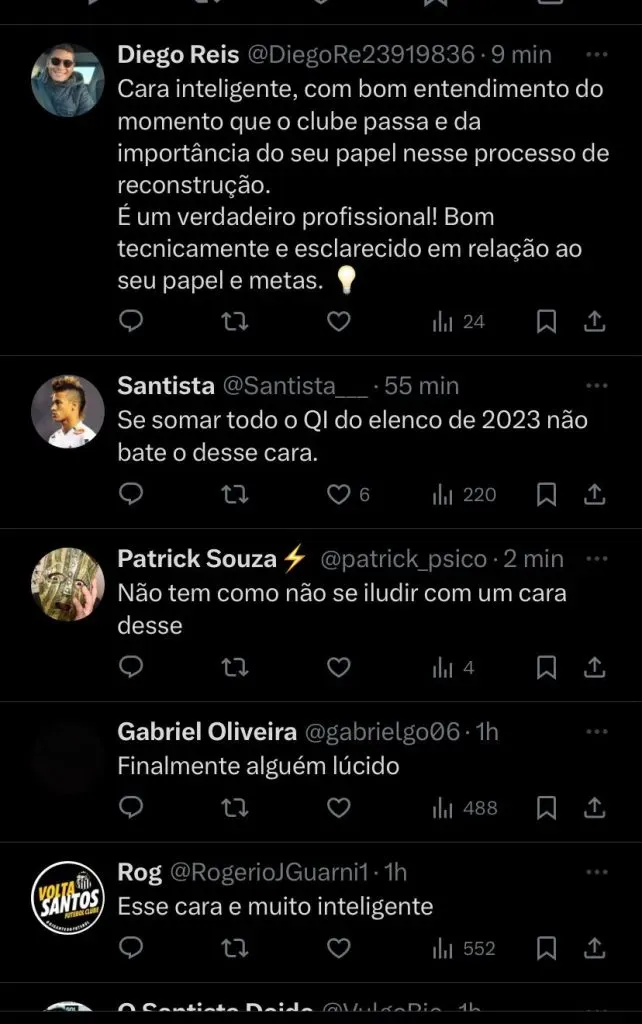The height and width of the screenshot is (1024, 642).
Task: Open Santista's profile picture
Action: pos(67,411)
